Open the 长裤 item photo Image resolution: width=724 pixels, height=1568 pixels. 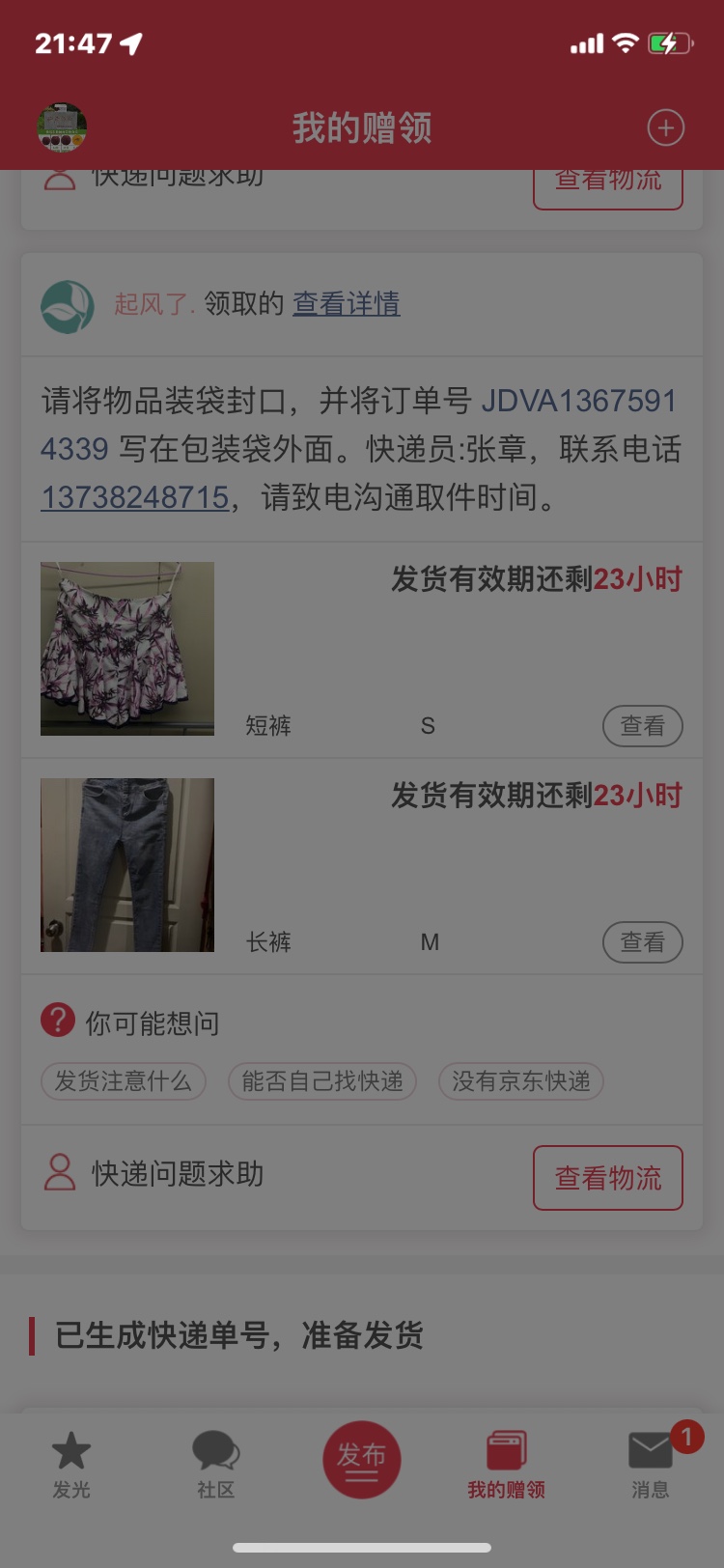click(x=127, y=865)
